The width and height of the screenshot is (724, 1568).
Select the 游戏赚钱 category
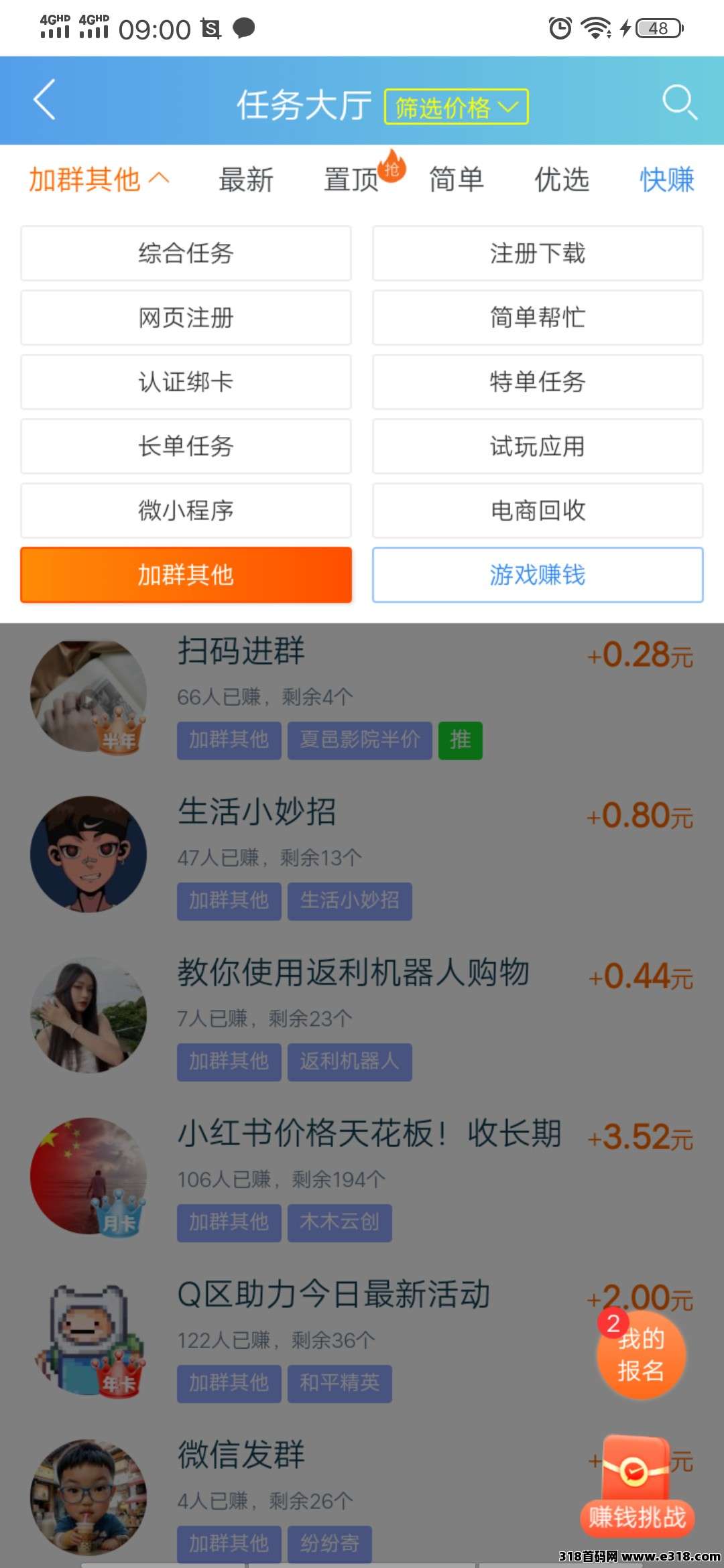click(x=538, y=575)
